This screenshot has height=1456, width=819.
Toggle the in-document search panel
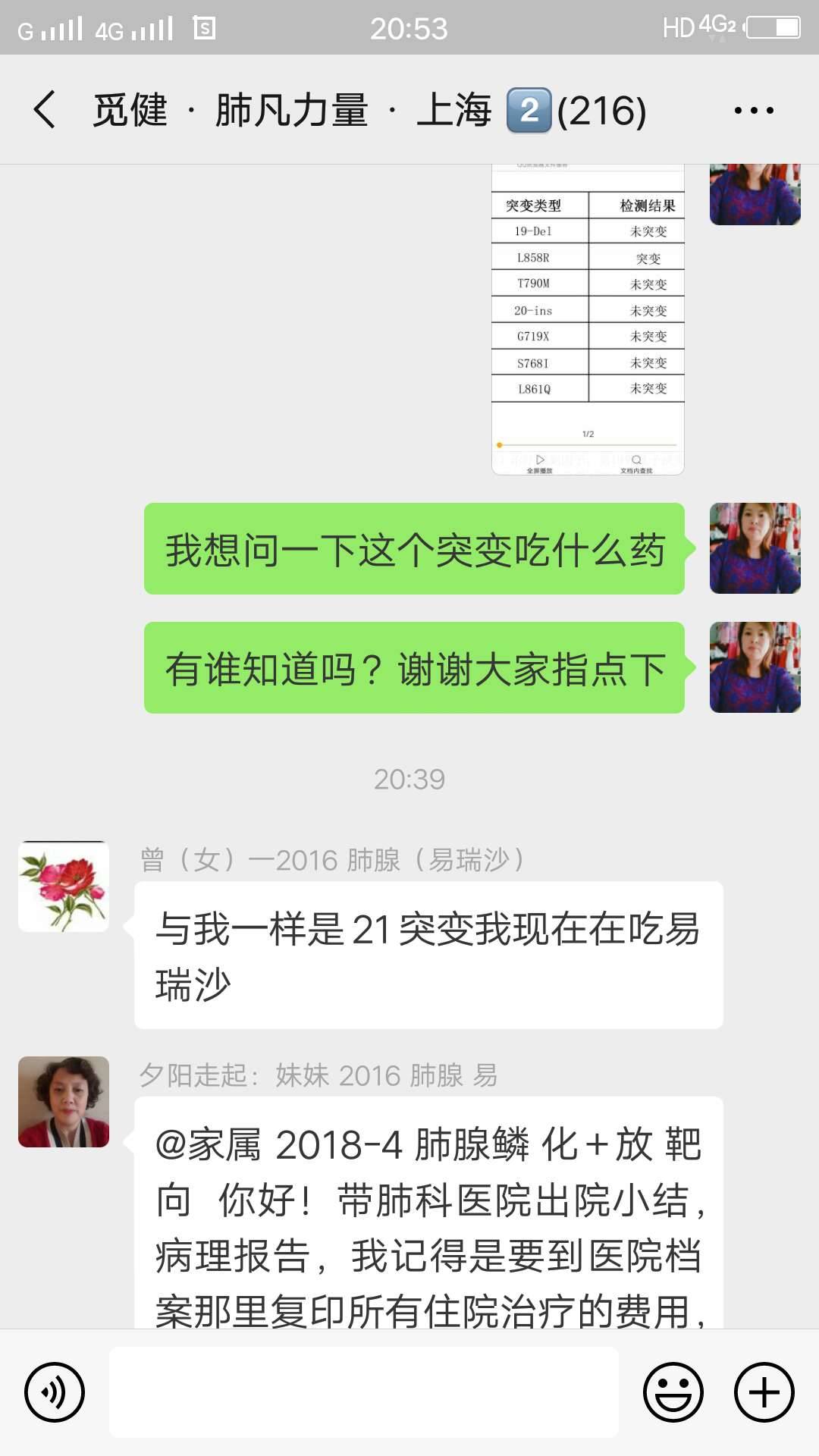(635, 463)
